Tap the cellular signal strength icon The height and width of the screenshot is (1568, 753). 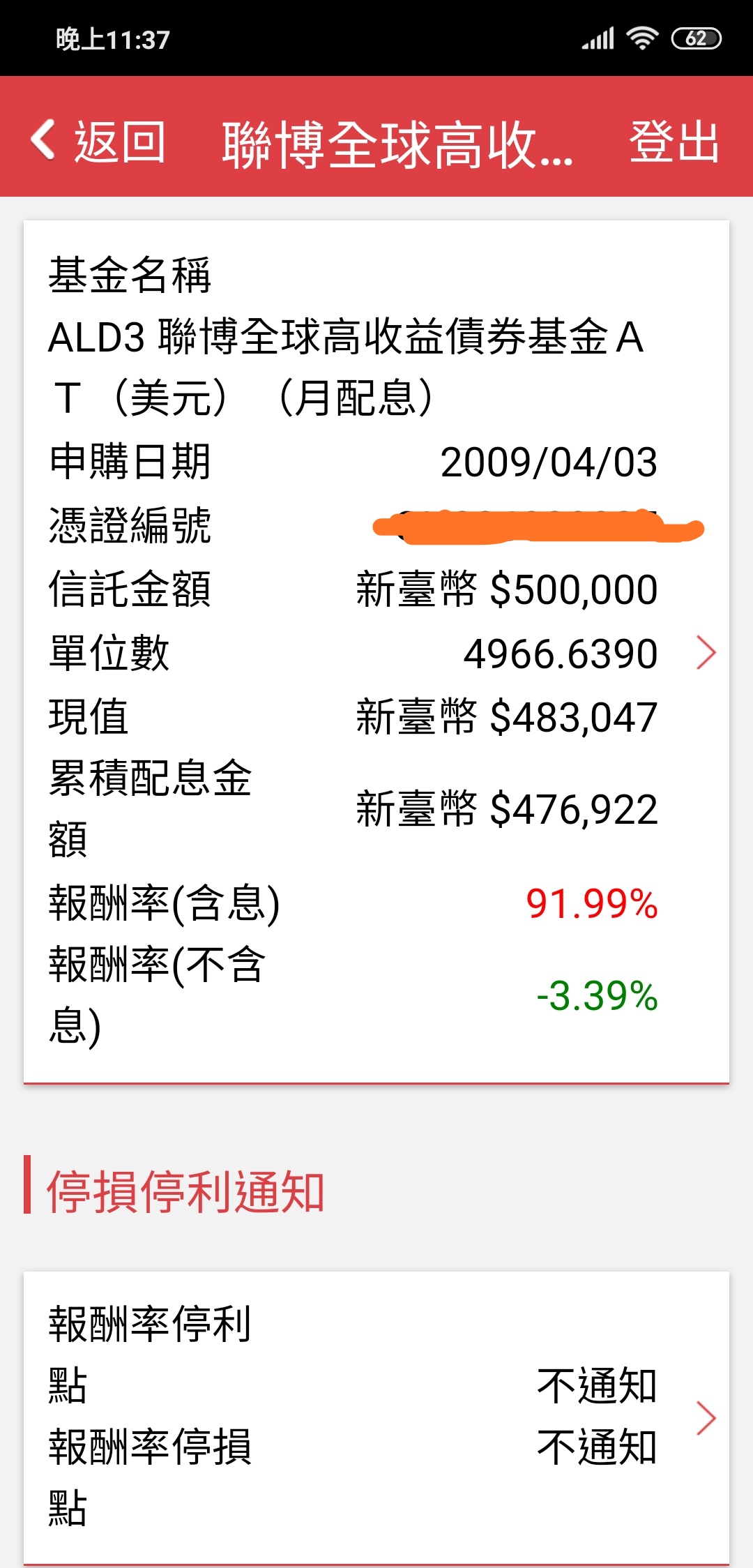(x=596, y=40)
